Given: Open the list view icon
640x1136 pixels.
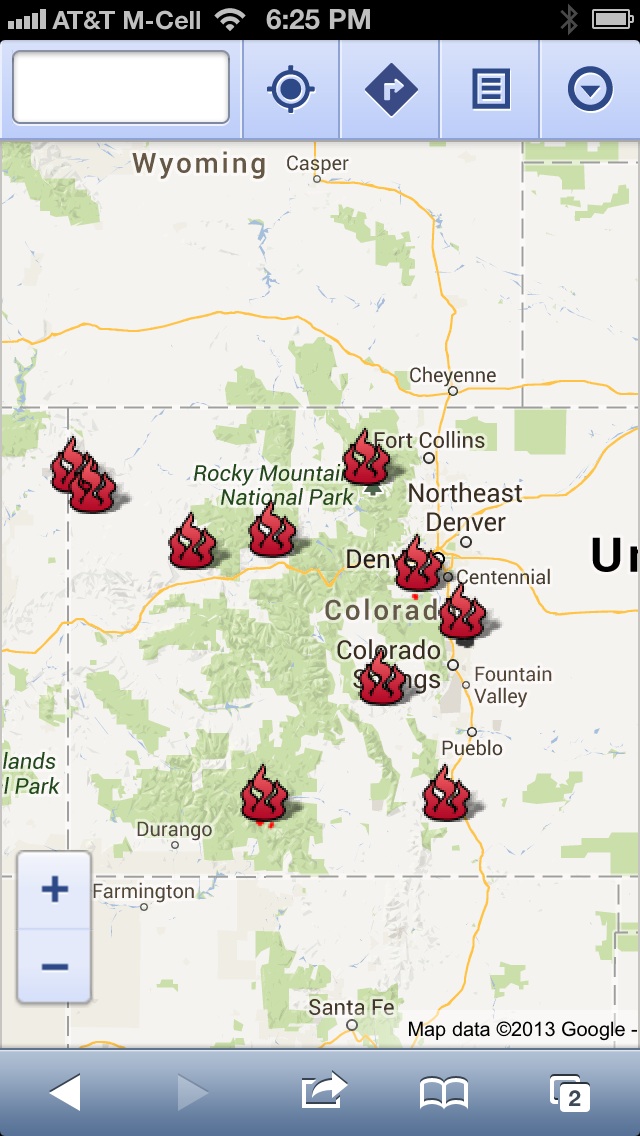Looking at the screenshot, I should (490, 90).
